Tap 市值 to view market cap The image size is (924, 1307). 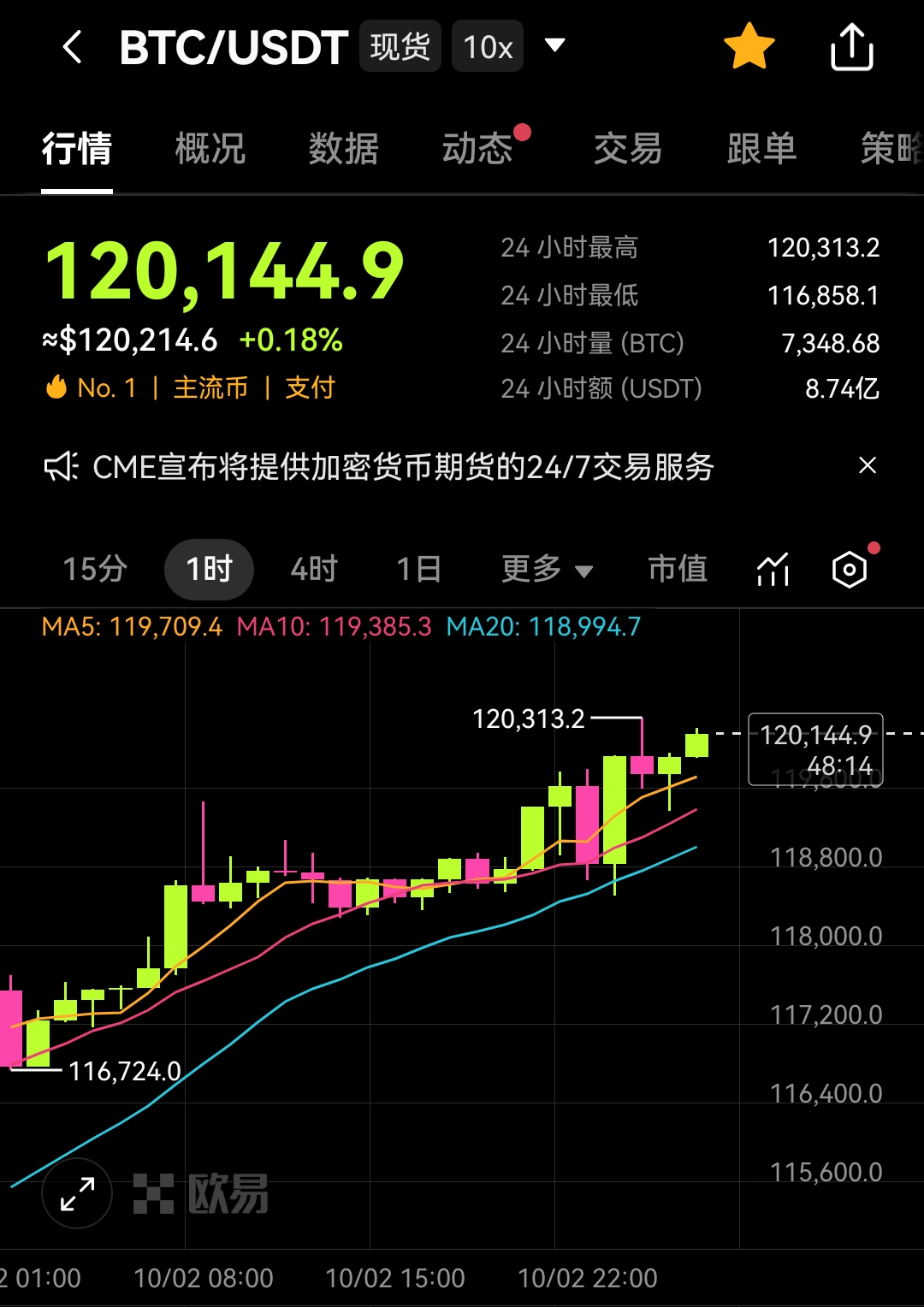click(x=678, y=568)
